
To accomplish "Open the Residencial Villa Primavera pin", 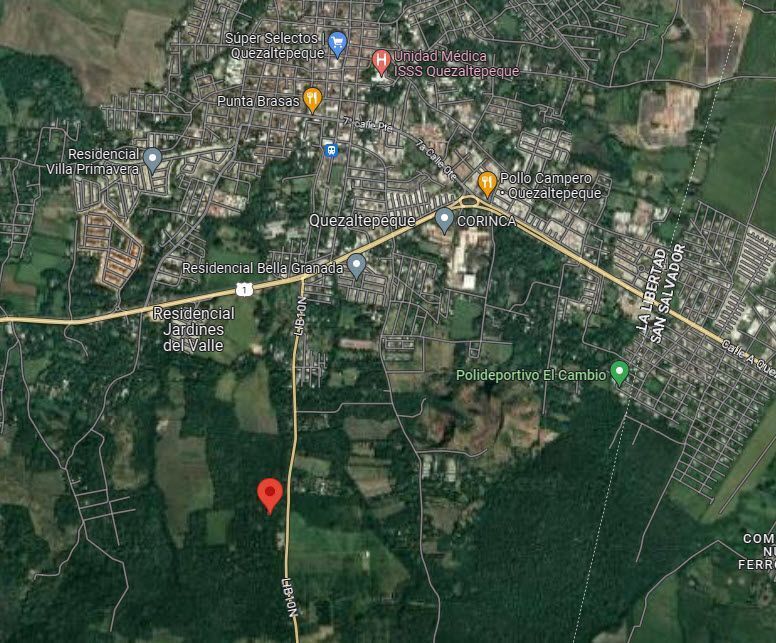I will 152,158.
